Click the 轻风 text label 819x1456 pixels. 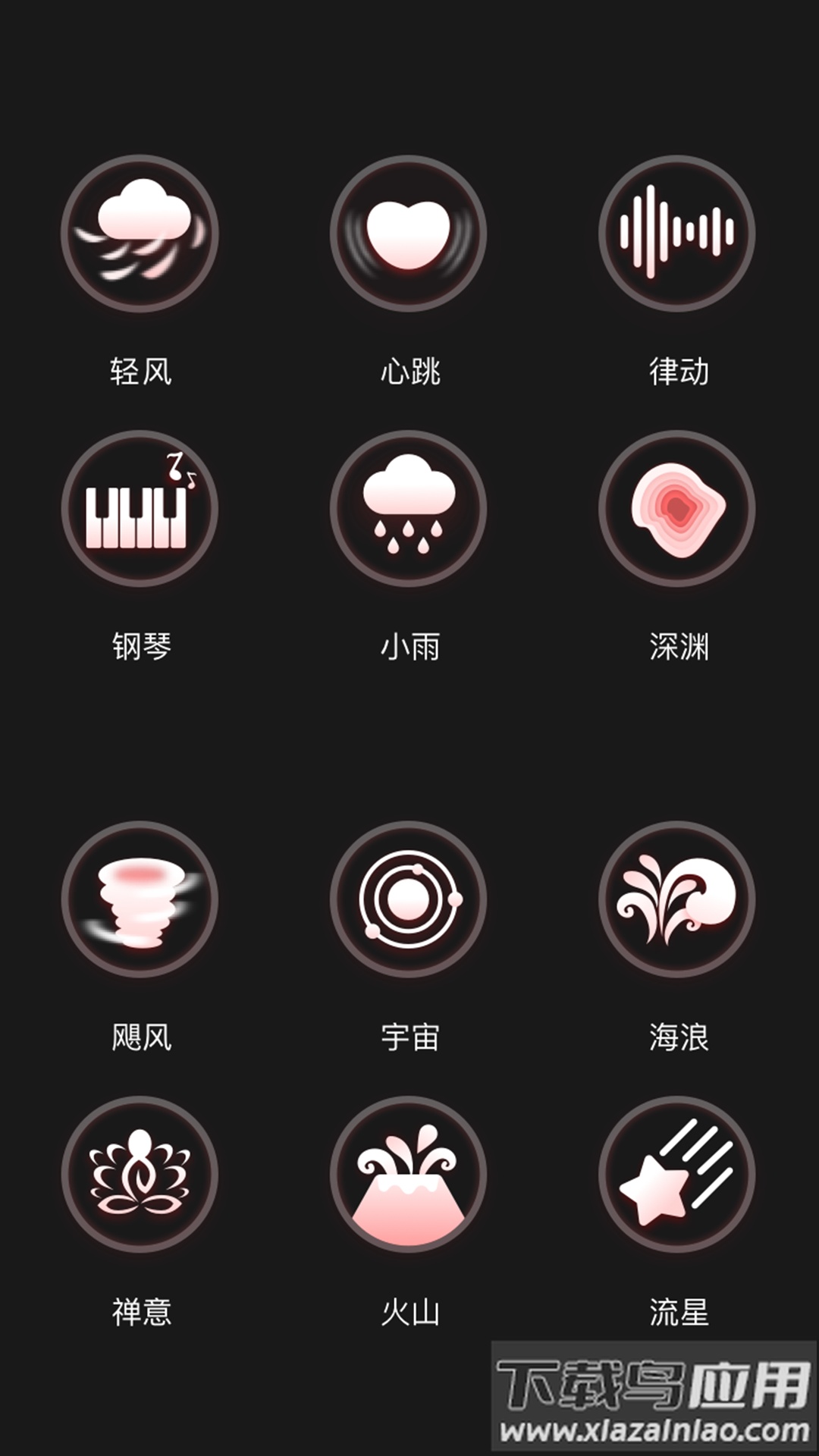(138, 369)
